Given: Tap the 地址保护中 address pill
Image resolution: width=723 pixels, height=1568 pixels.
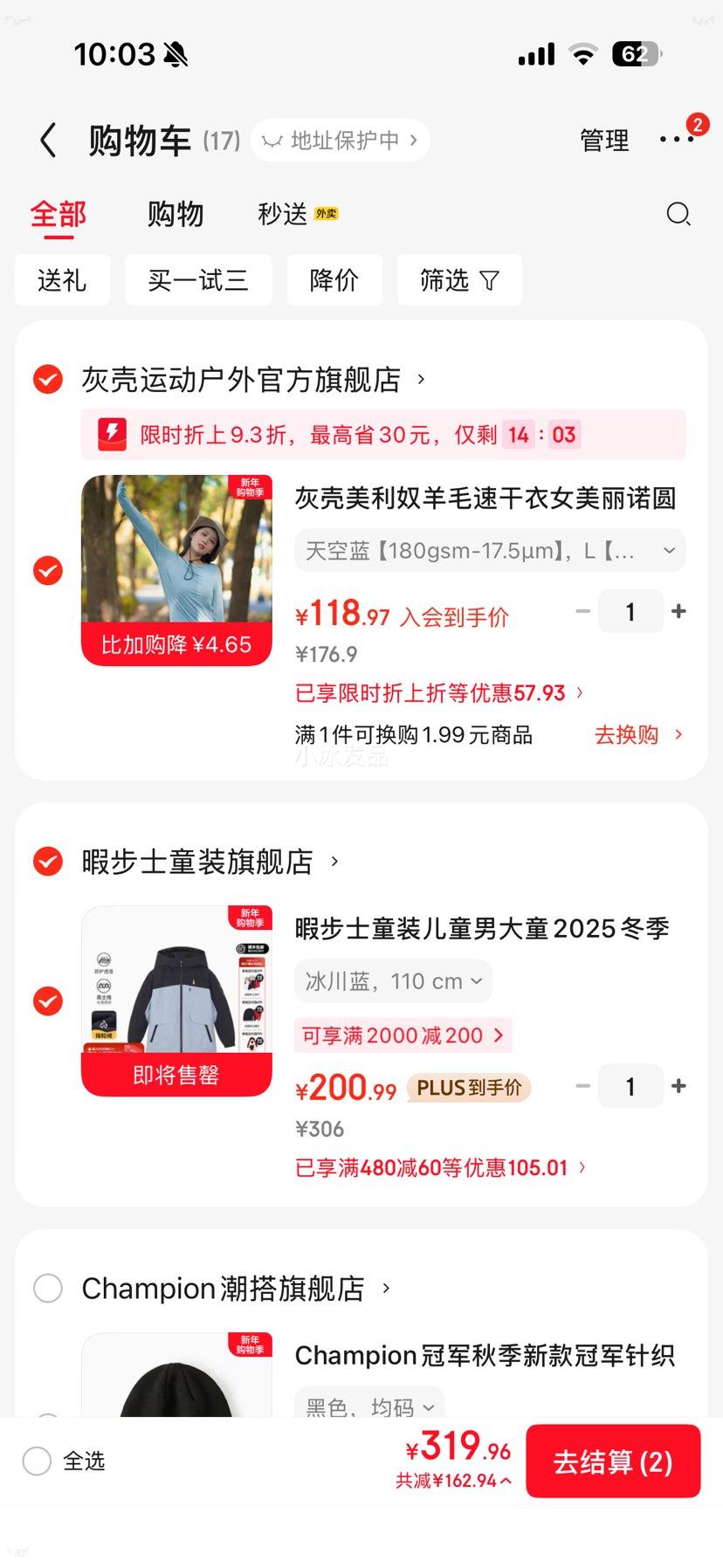Looking at the screenshot, I should 340,140.
